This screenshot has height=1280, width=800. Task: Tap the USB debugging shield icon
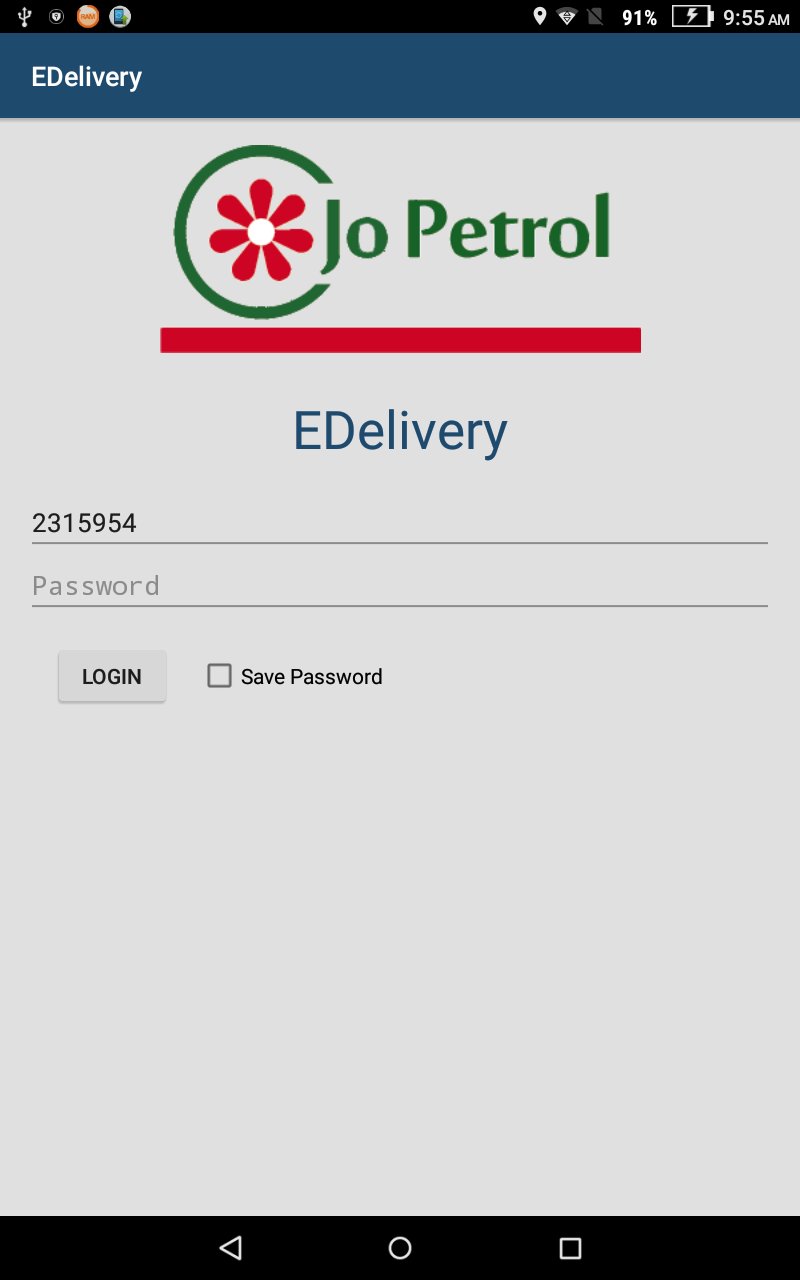coord(56,16)
